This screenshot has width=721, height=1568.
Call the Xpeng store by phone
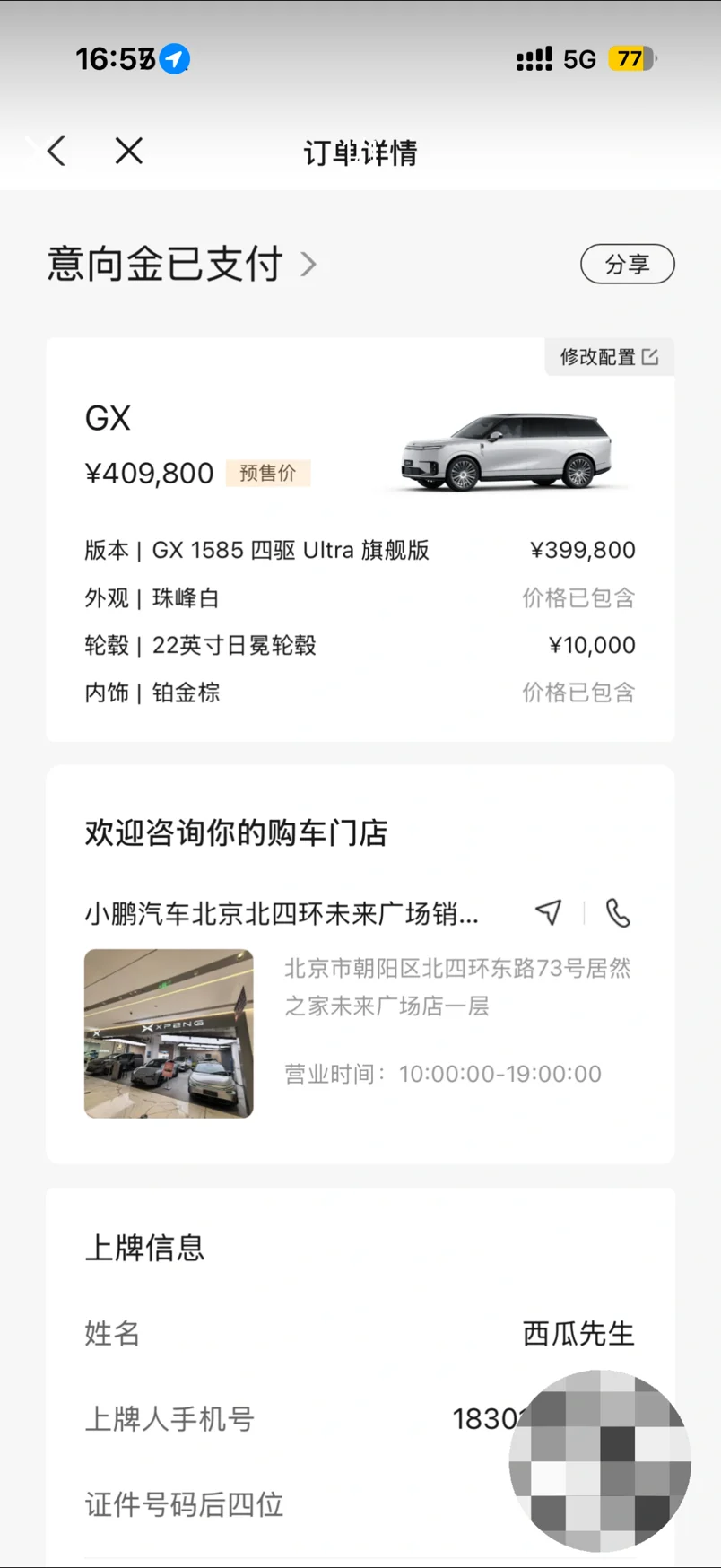pyautogui.click(x=618, y=912)
